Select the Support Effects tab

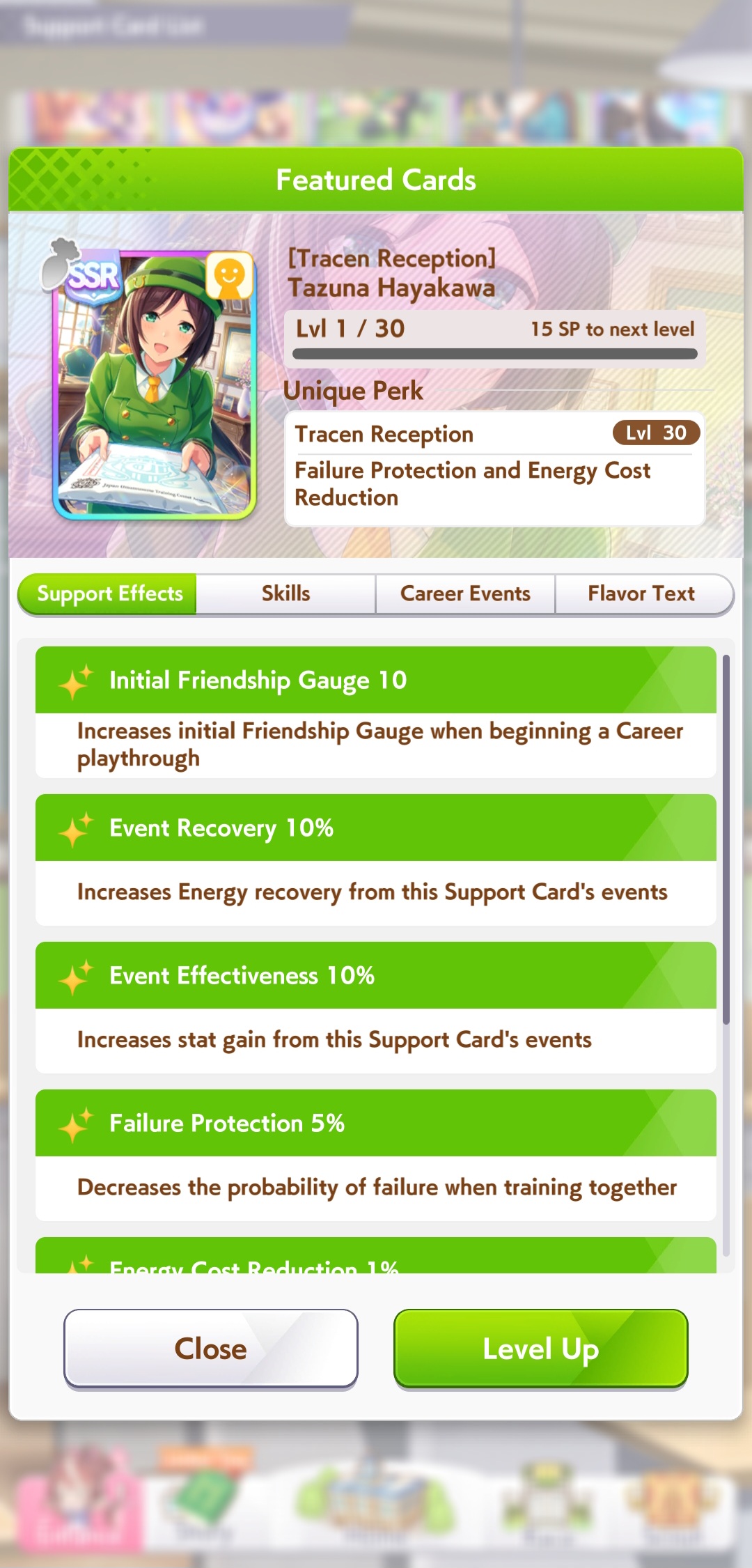click(108, 593)
